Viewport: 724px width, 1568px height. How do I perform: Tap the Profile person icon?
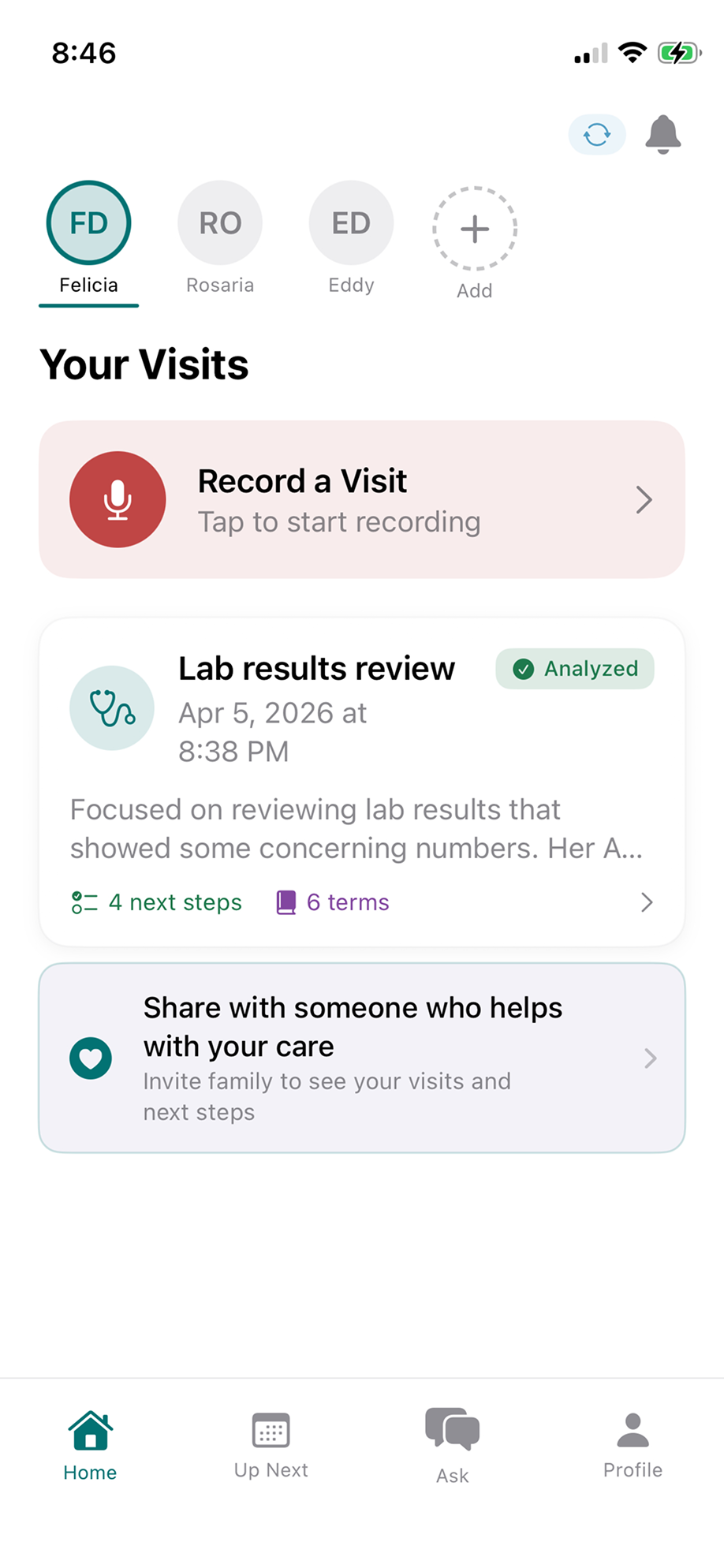[633, 1430]
